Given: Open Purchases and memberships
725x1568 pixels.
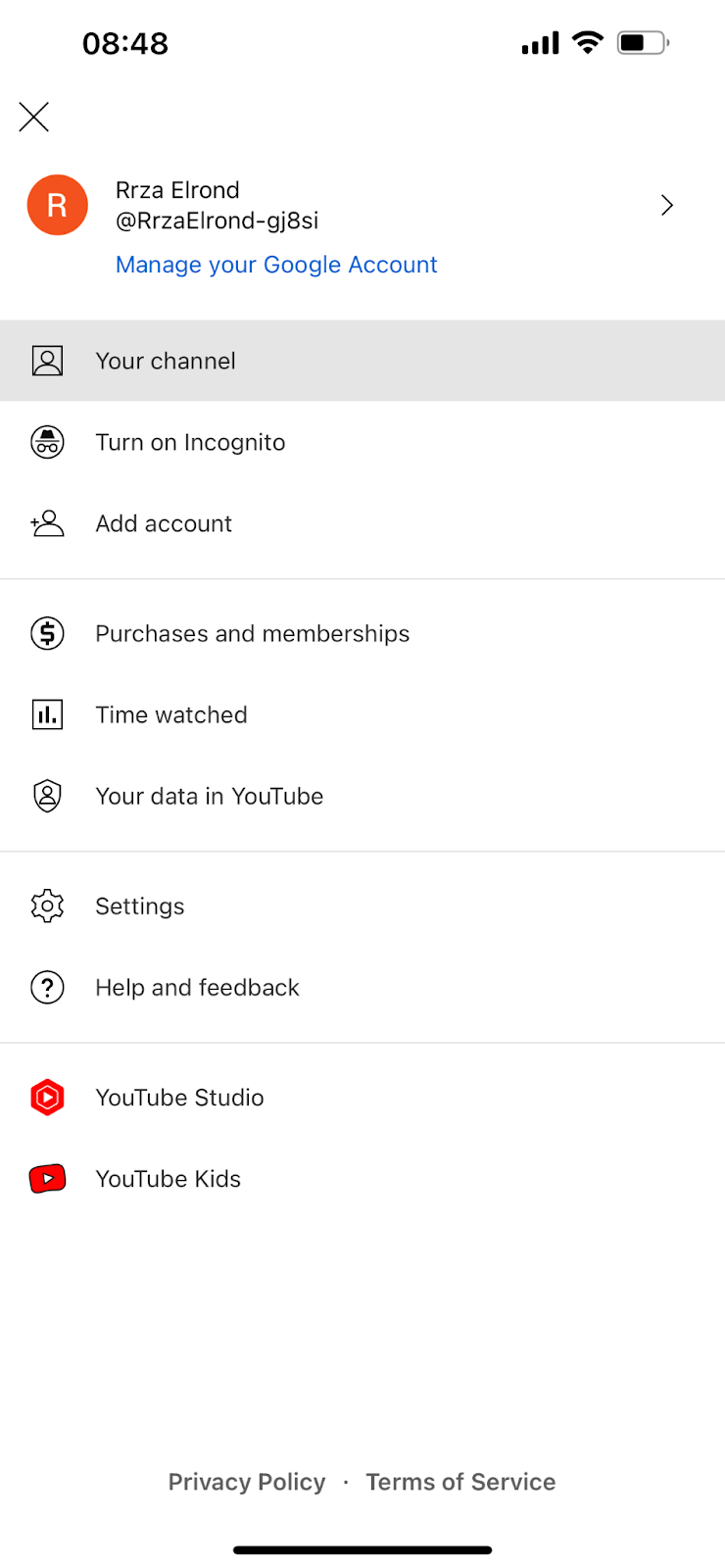Looking at the screenshot, I should pyautogui.click(x=252, y=633).
